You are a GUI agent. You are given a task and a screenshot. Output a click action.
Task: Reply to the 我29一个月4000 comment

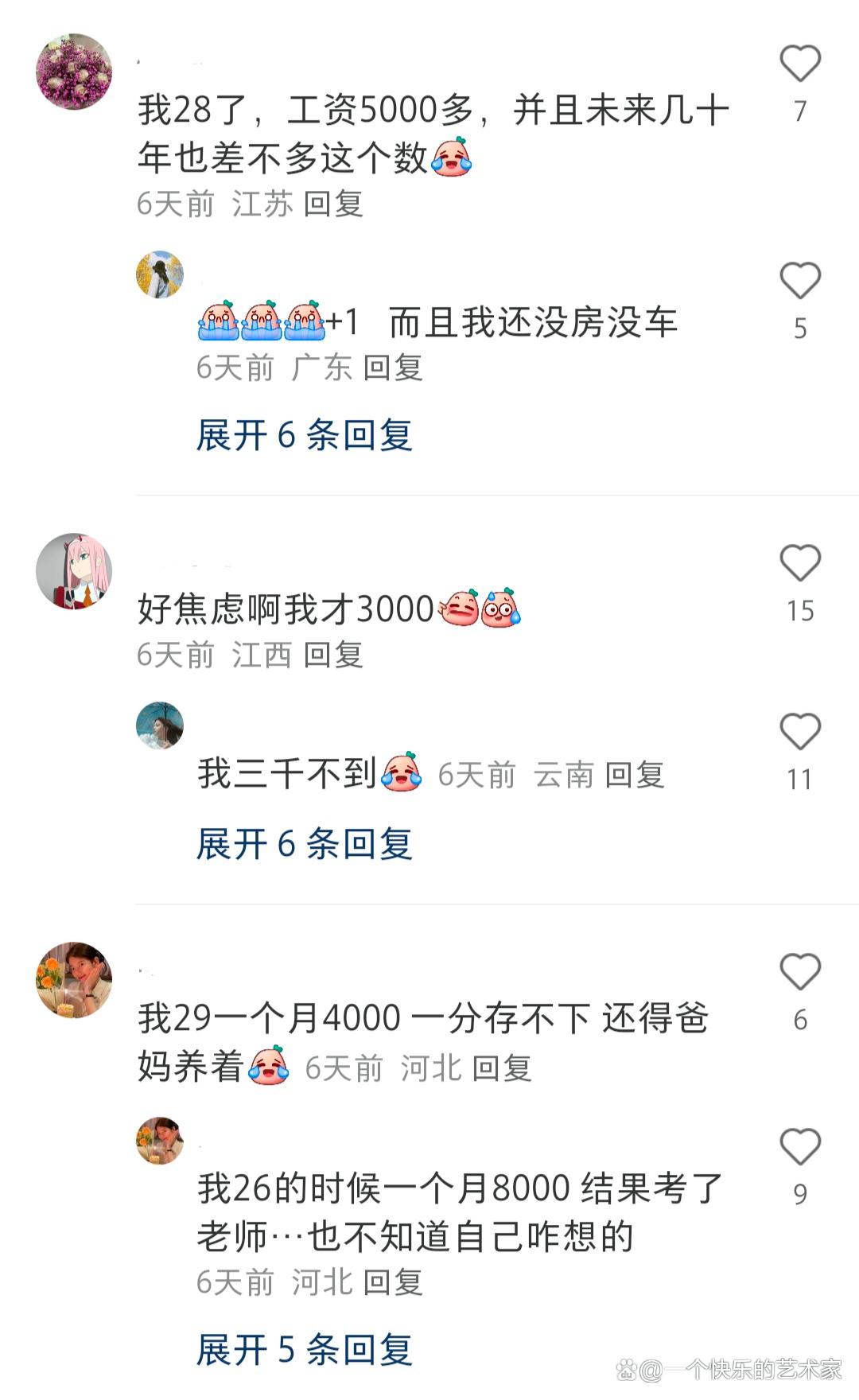click(502, 1068)
